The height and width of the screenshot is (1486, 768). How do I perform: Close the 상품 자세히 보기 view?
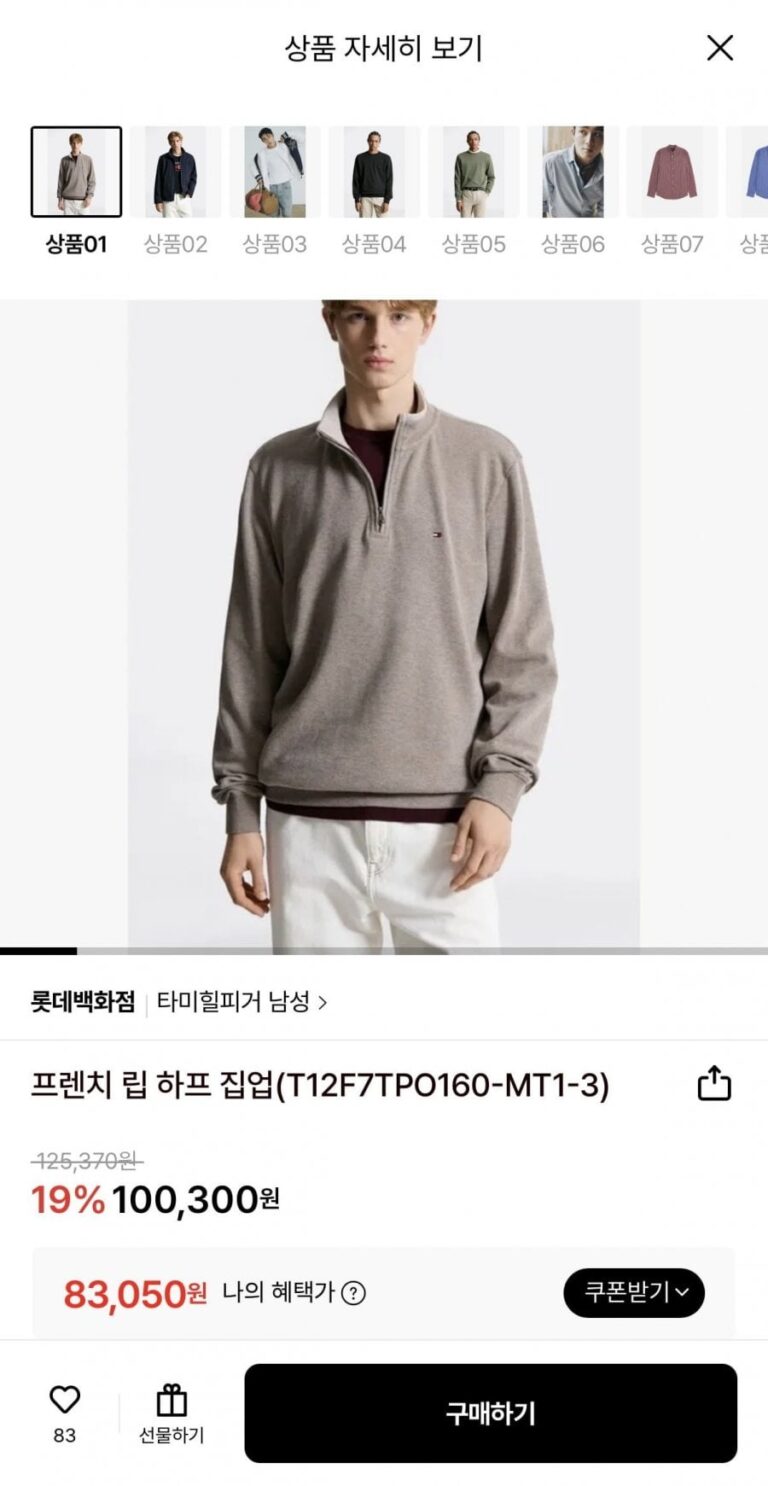(720, 48)
